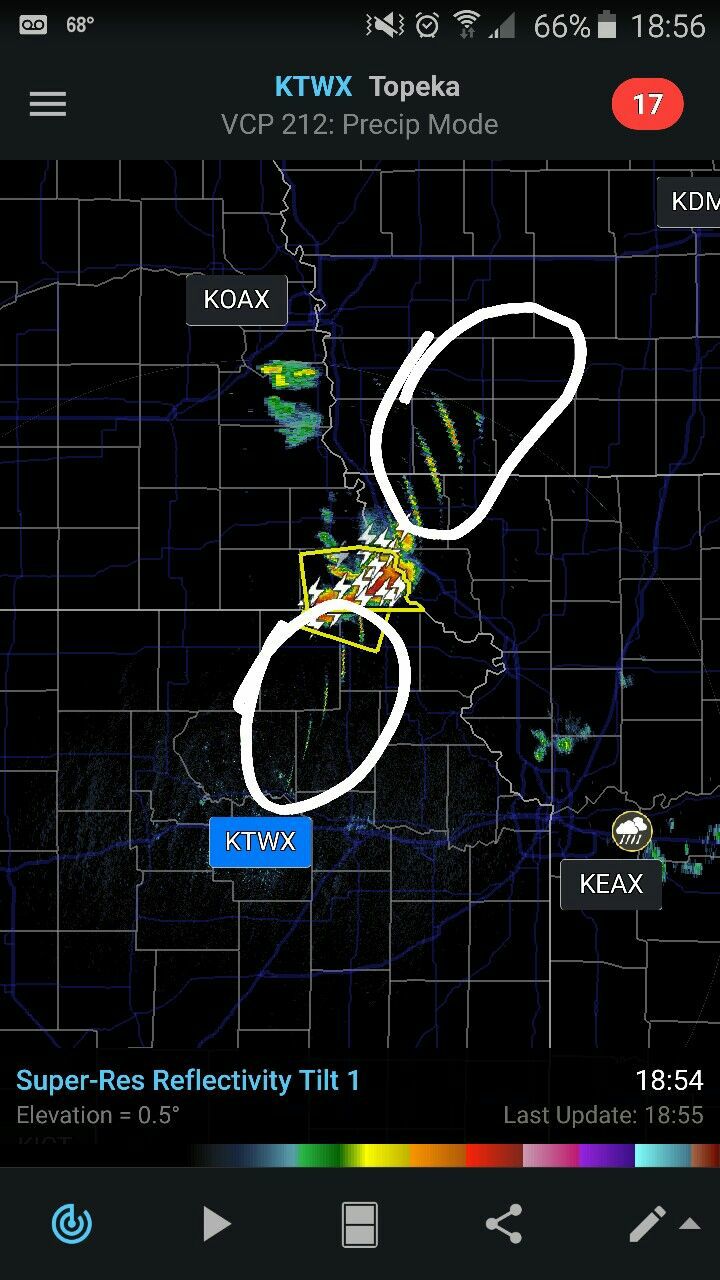Select the KOAX radar site
Viewport: 720px width, 1280px height.
coord(236,299)
